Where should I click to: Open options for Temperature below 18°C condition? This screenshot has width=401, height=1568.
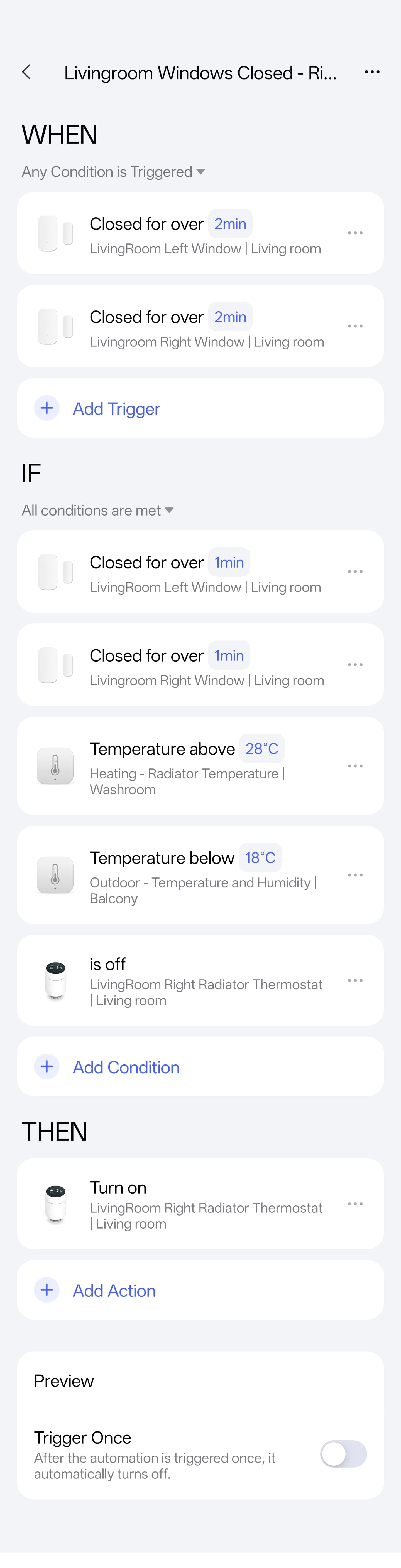[x=355, y=875]
